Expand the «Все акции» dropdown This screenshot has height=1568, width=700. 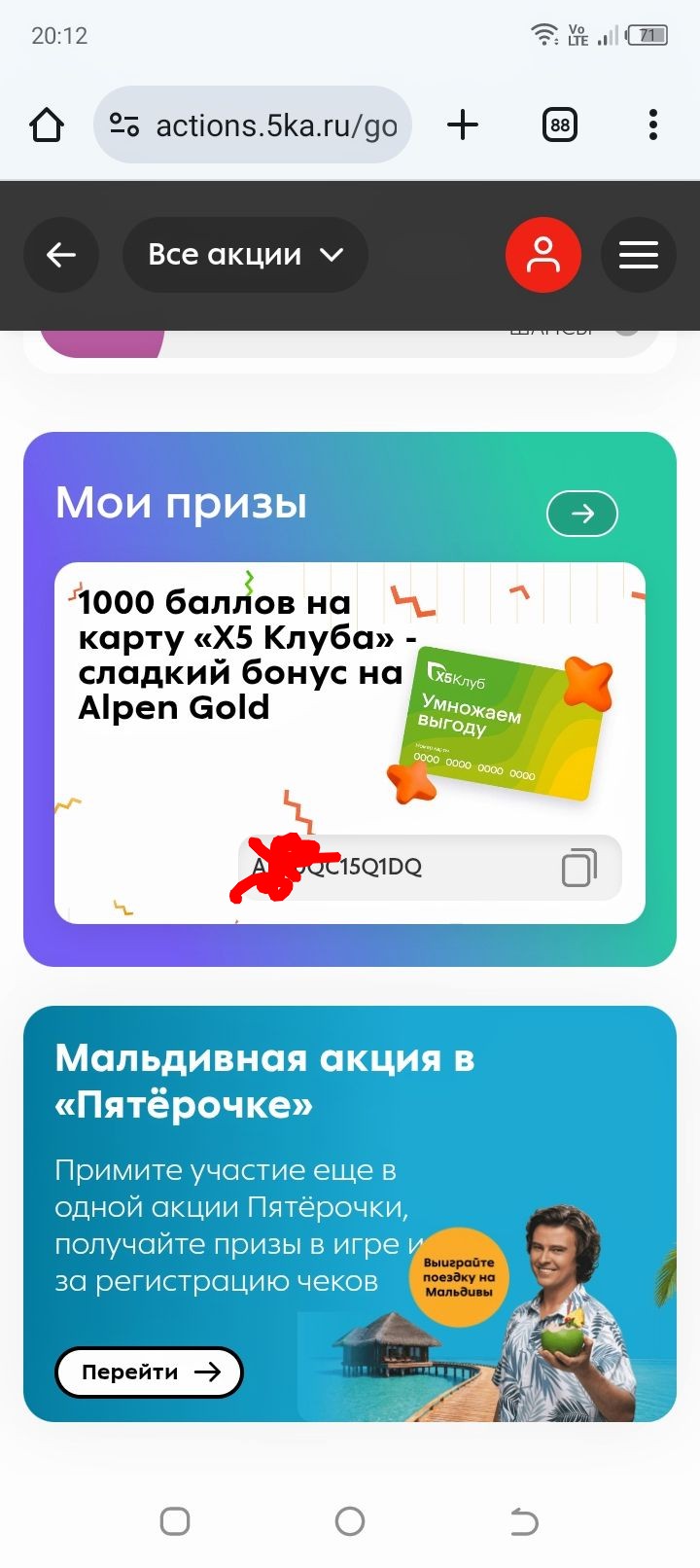coord(245,255)
